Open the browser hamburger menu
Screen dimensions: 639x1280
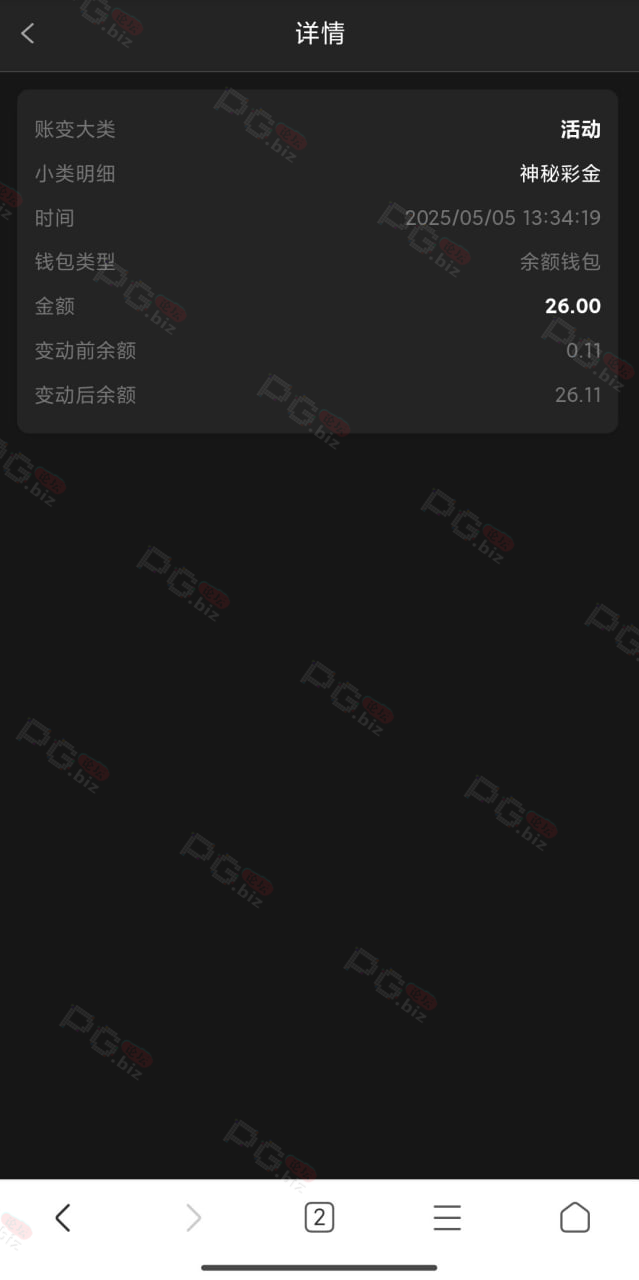(x=447, y=1217)
